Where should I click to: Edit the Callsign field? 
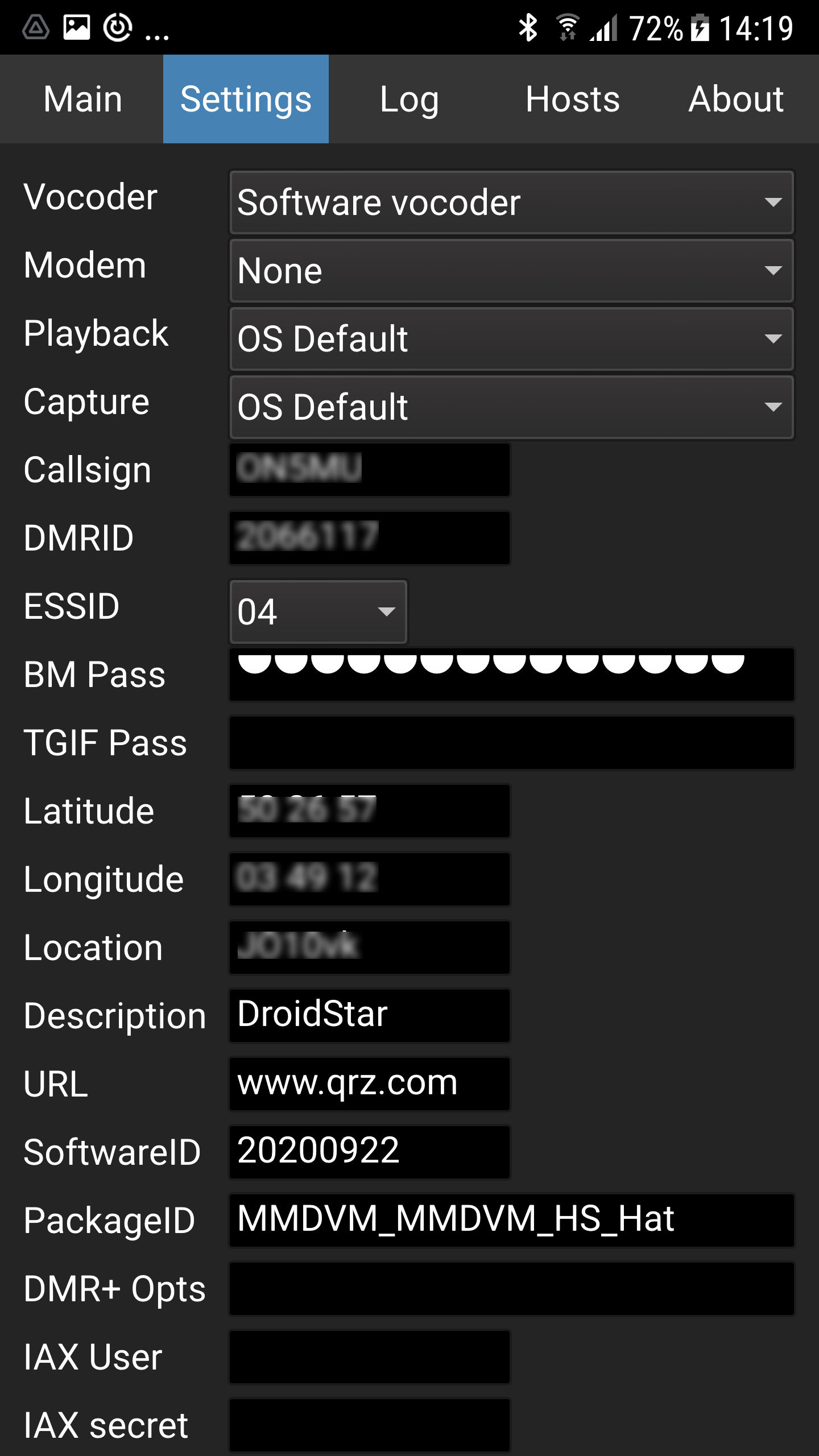(x=370, y=470)
